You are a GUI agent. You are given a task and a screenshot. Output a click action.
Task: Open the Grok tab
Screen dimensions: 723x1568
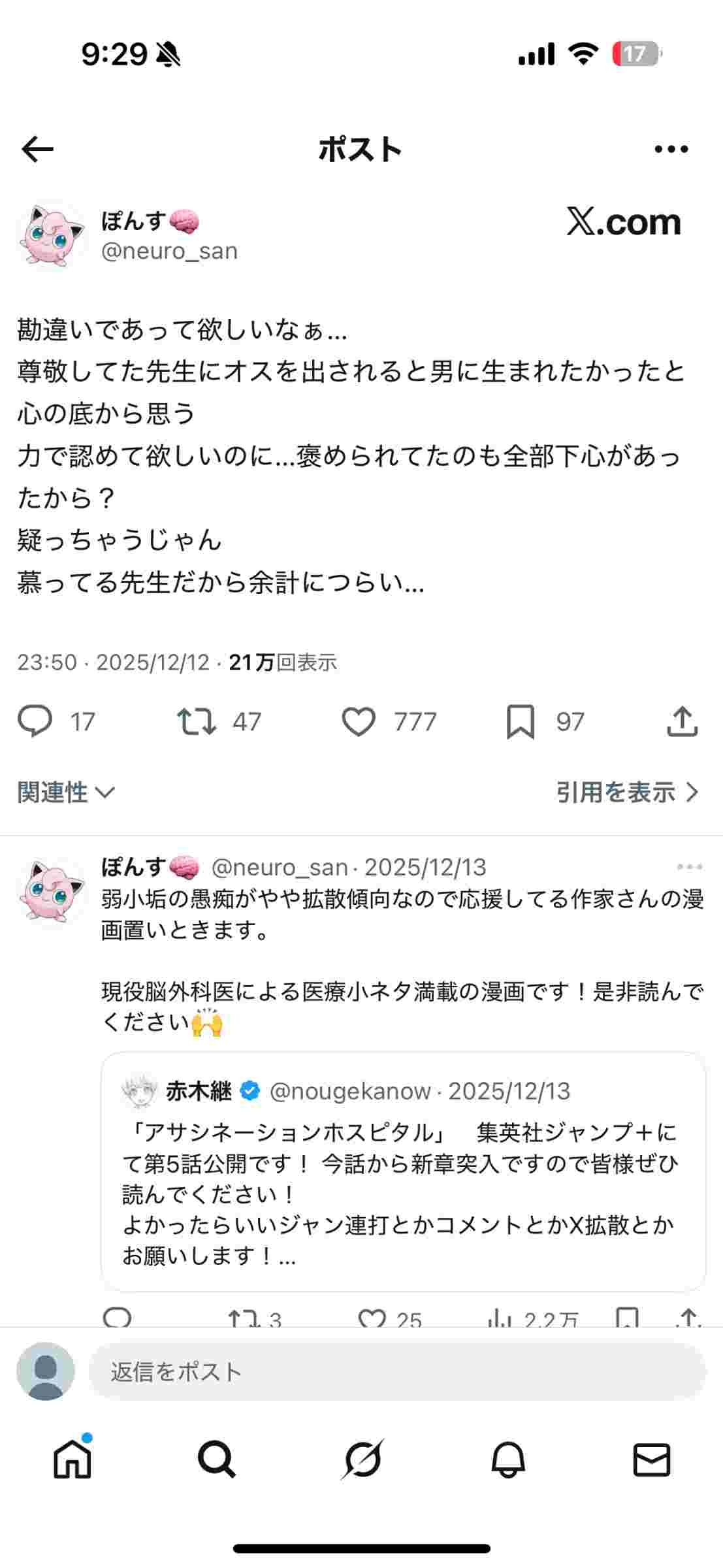click(x=362, y=1460)
